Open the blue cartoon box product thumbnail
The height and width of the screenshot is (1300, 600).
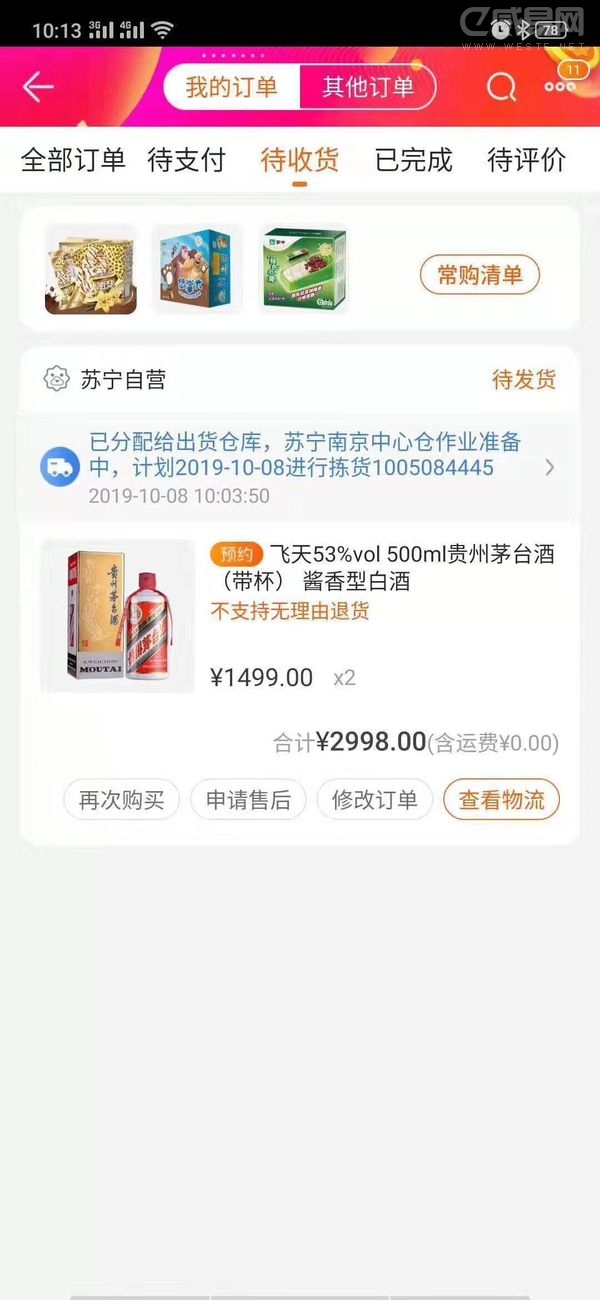pyautogui.click(x=197, y=270)
